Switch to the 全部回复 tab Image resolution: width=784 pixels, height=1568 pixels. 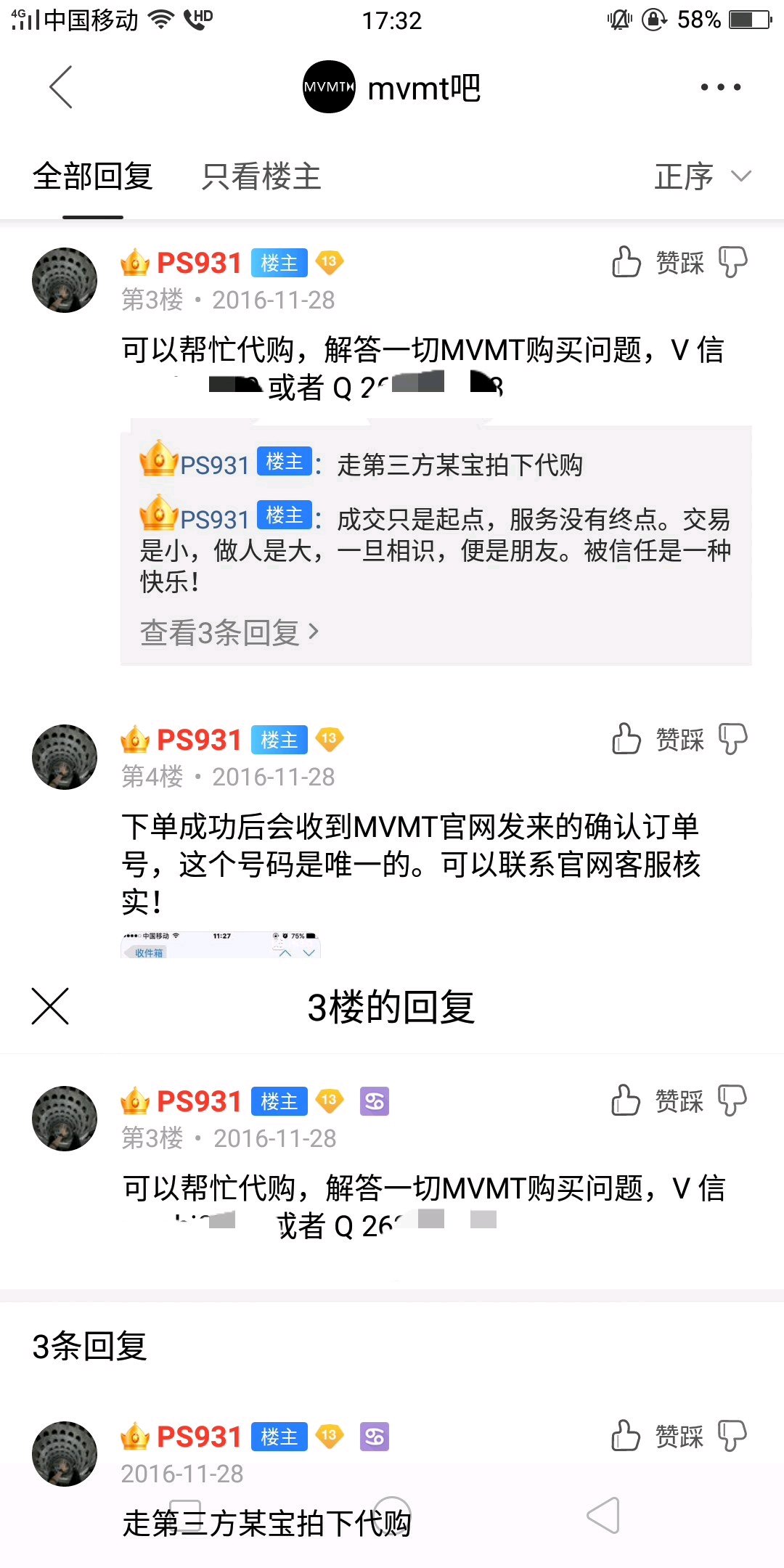click(x=93, y=177)
